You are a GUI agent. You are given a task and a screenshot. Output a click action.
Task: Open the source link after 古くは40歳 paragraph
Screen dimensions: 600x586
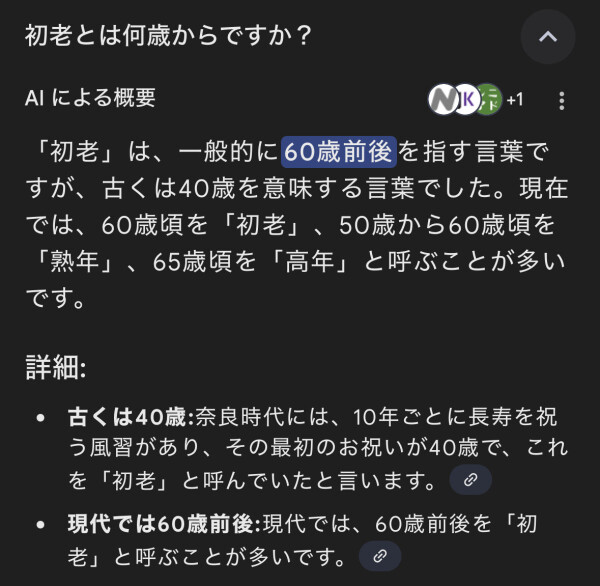[x=471, y=480]
